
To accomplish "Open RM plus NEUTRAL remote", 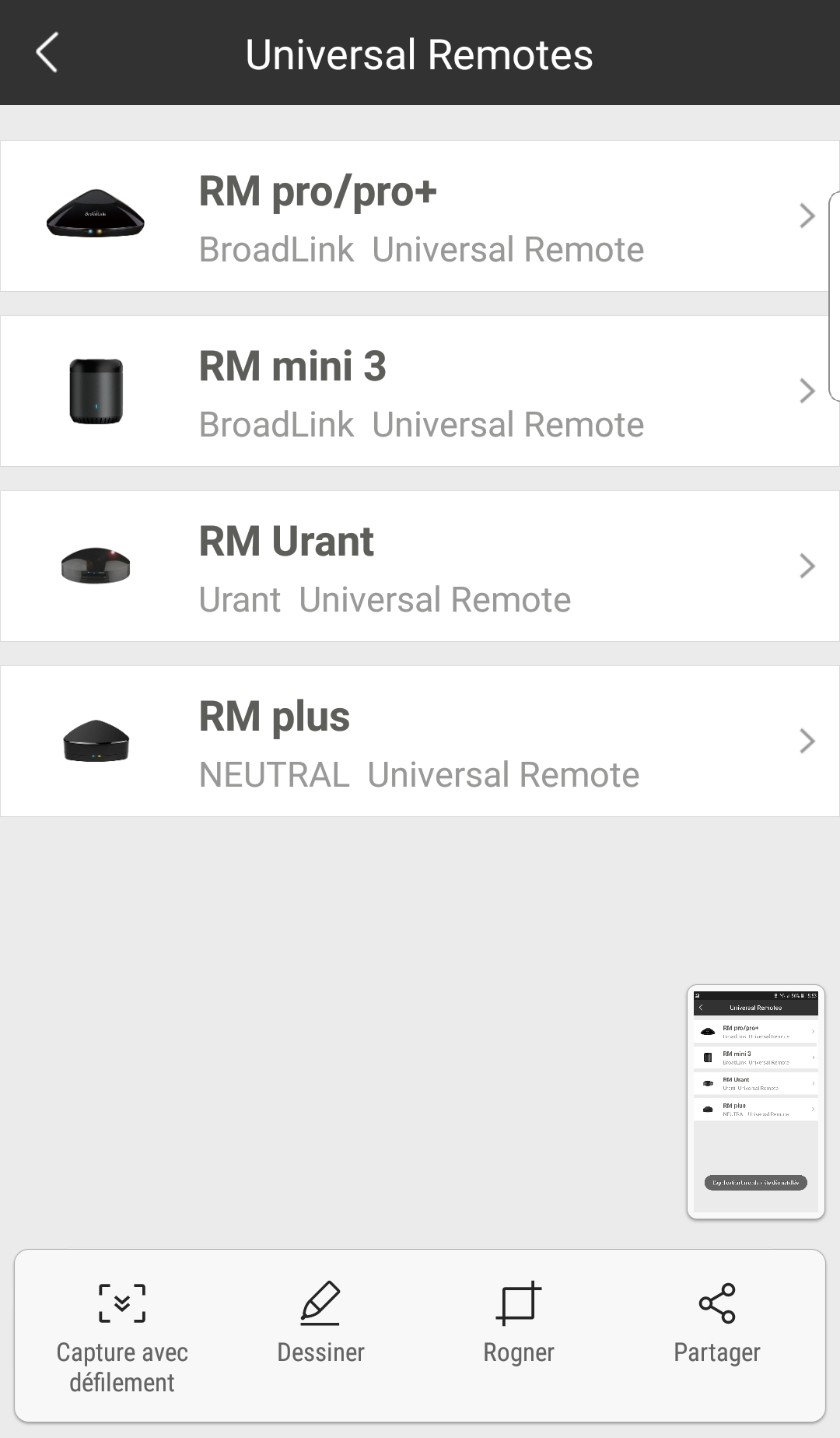I will coord(420,741).
